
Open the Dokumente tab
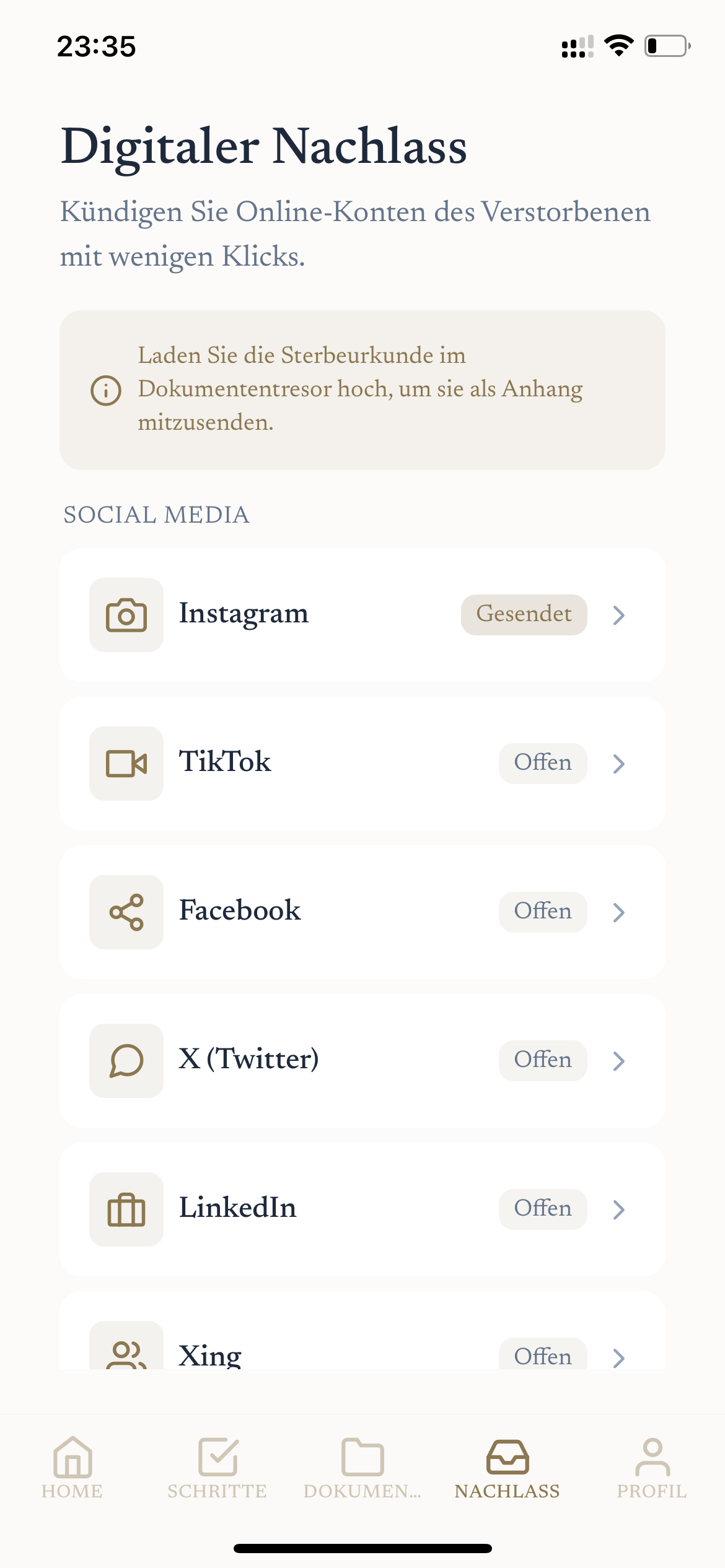362,1468
